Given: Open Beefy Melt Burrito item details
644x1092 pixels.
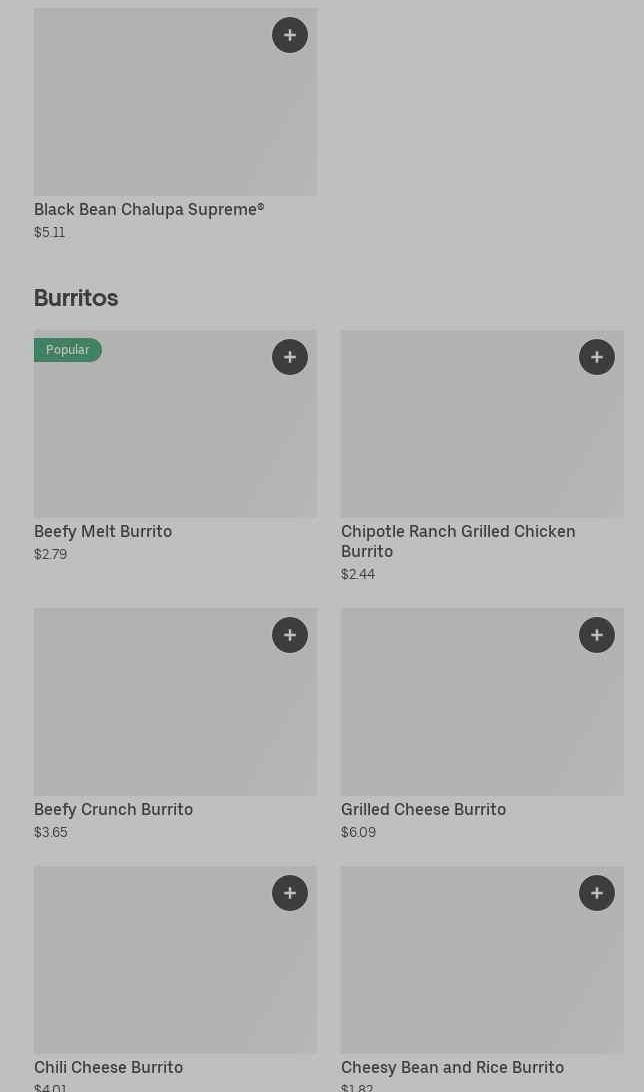Looking at the screenshot, I should pyautogui.click(x=175, y=446).
